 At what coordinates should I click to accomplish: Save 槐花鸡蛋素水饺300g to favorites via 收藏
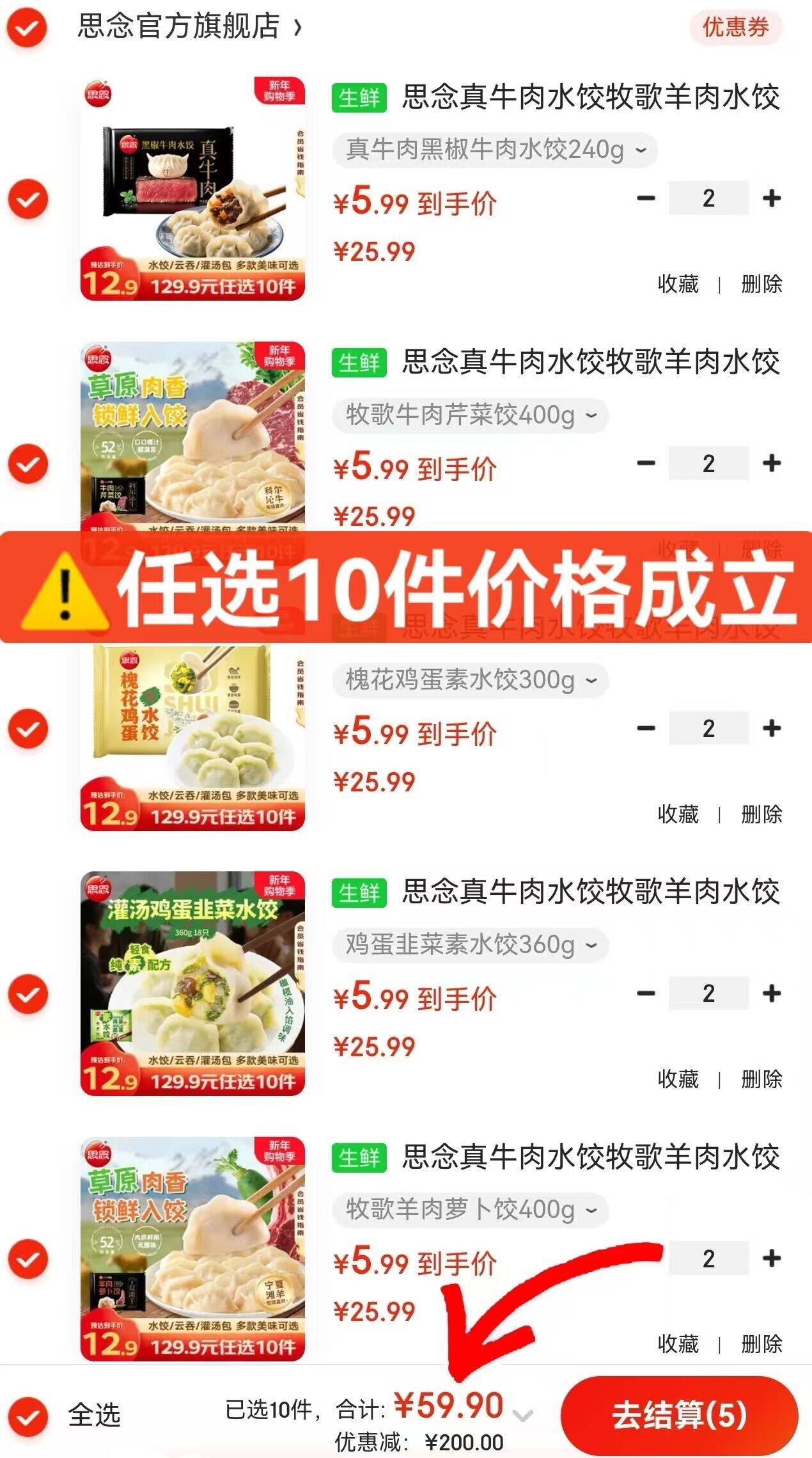click(678, 814)
